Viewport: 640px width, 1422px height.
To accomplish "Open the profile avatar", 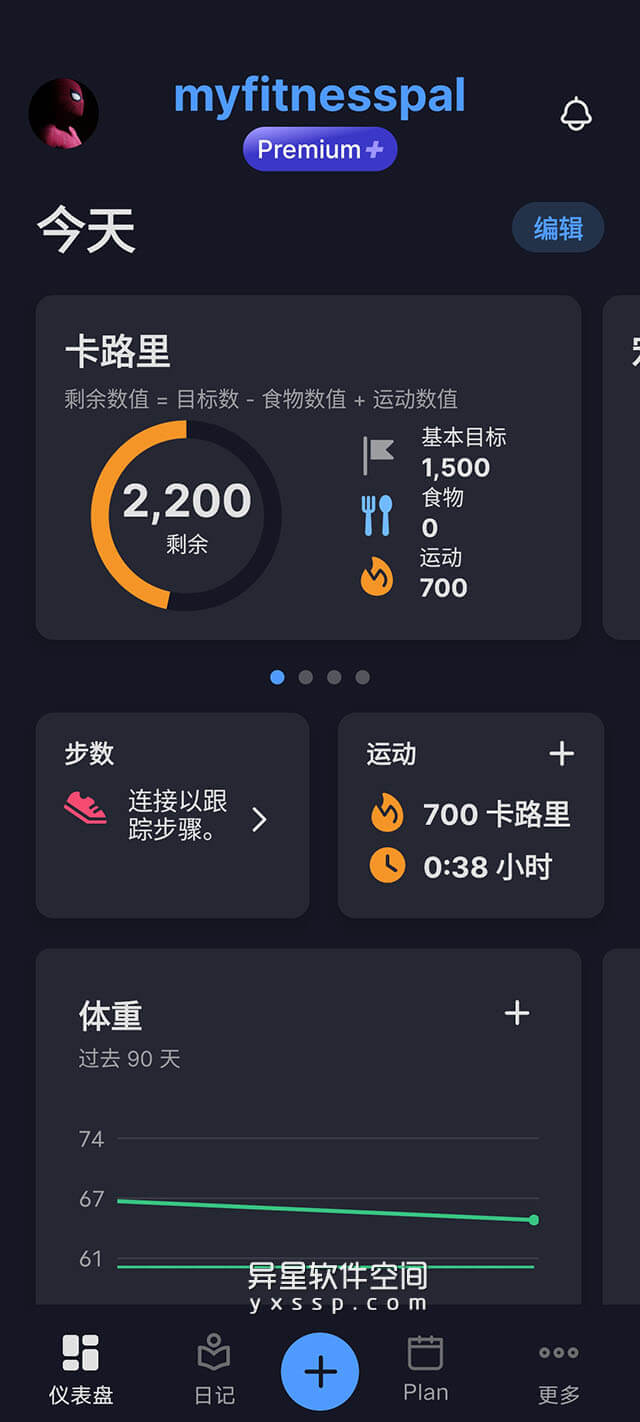I will [x=63, y=114].
